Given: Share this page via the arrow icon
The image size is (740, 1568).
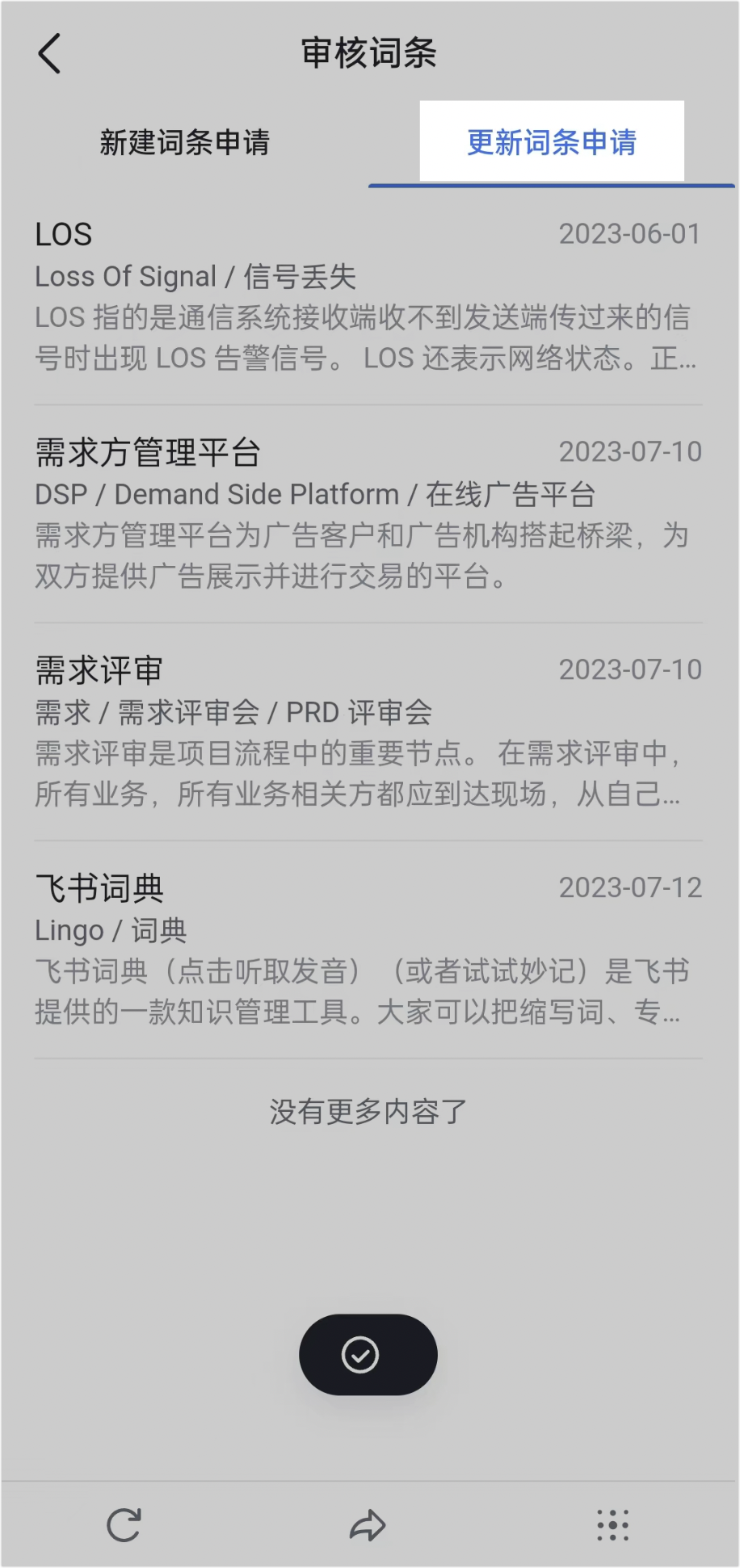Looking at the screenshot, I should coord(368,1525).
